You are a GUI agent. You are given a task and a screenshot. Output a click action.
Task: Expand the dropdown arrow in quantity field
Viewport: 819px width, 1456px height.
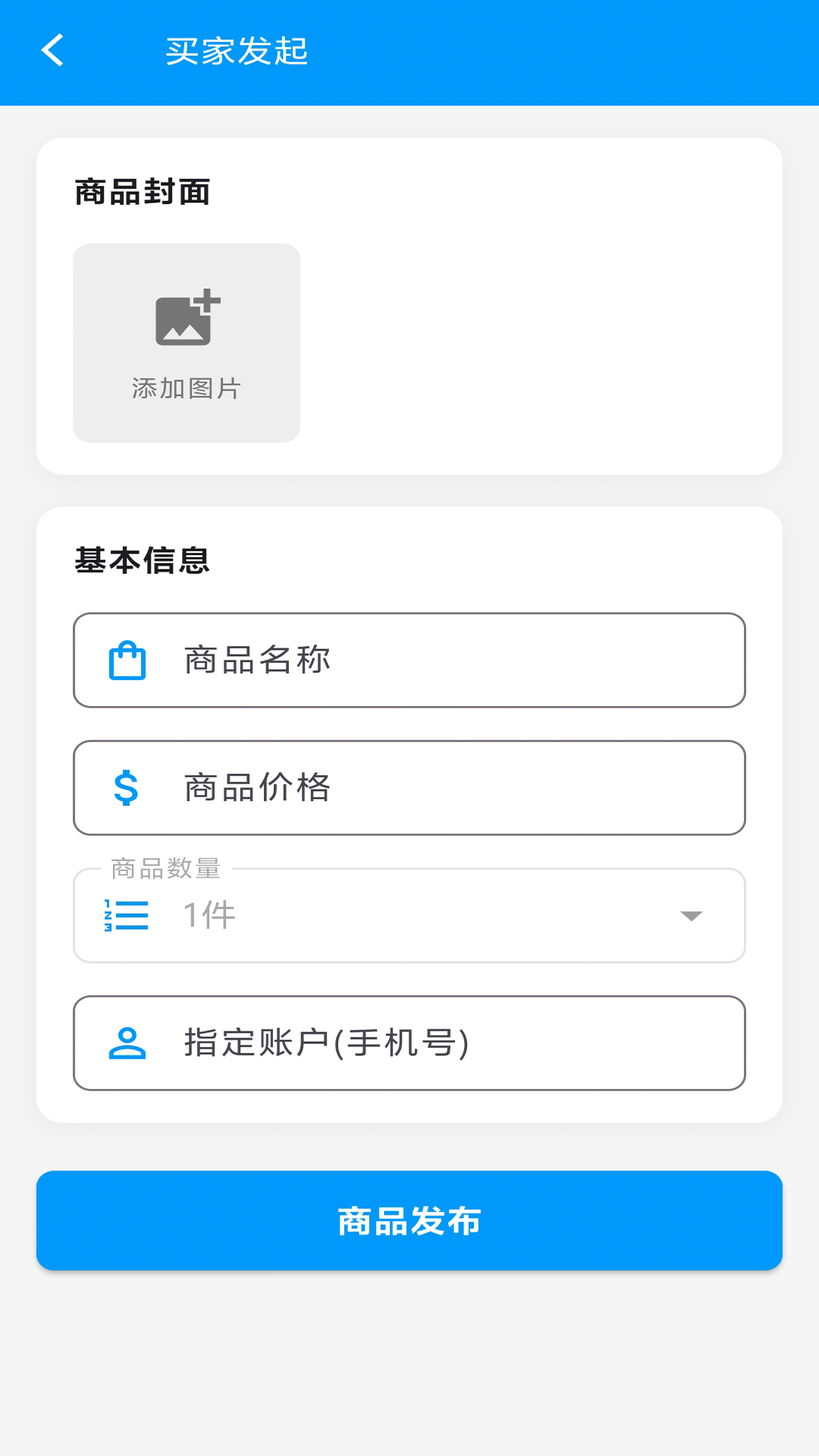click(x=691, y=915)
